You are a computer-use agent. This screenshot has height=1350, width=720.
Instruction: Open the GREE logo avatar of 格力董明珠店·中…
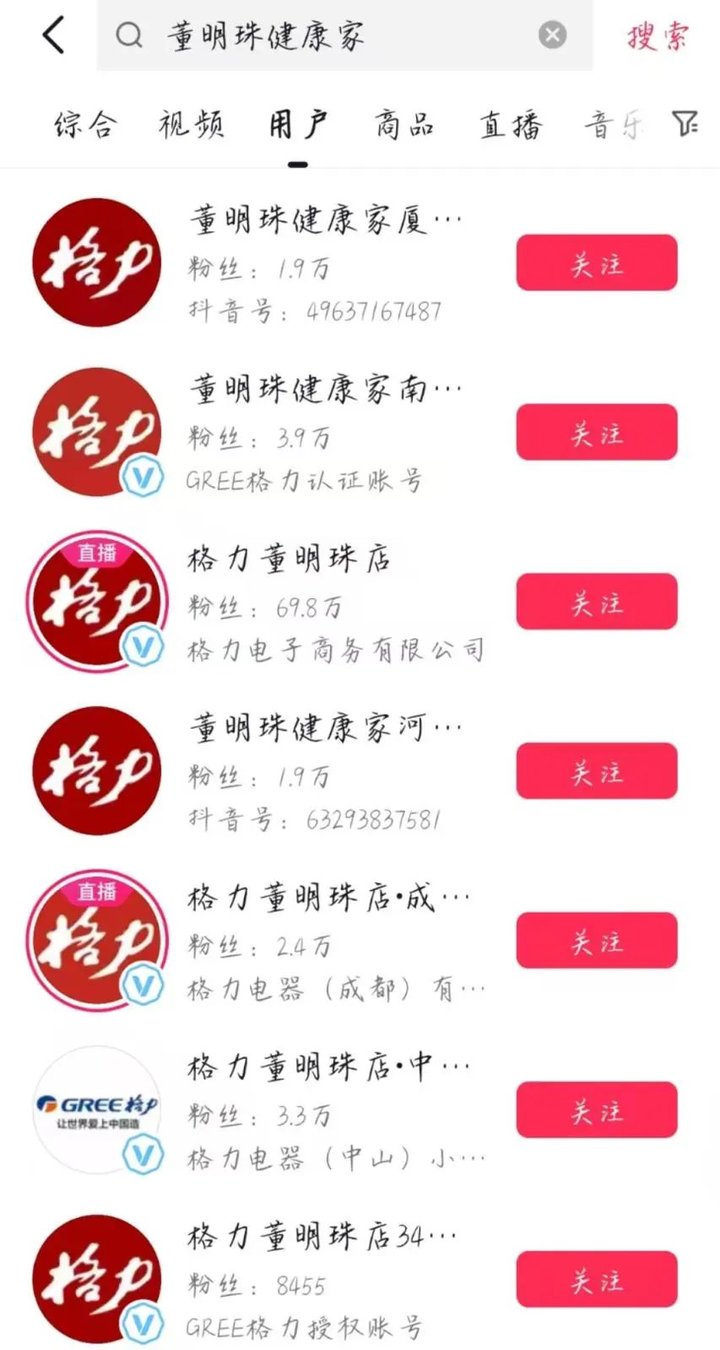(x=96, y=1109)
